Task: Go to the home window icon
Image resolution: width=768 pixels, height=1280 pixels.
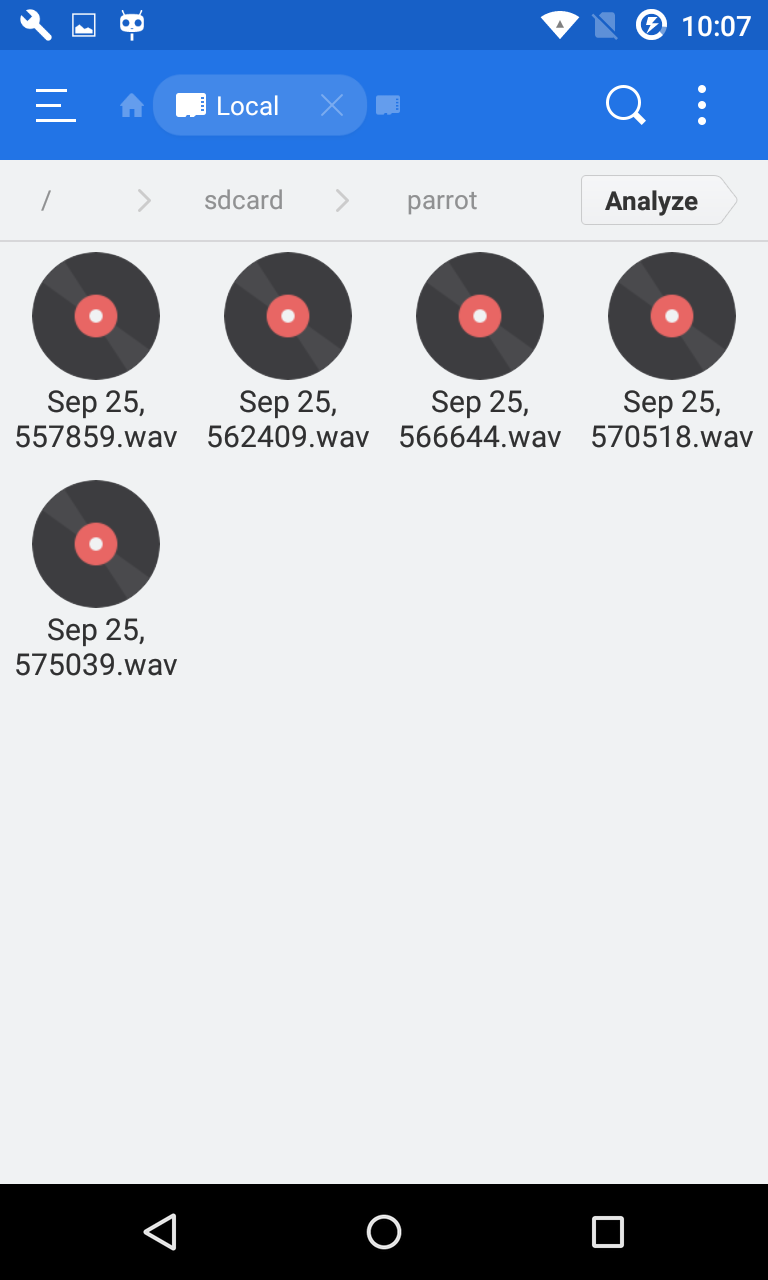Action: click(x=132, y=105)
